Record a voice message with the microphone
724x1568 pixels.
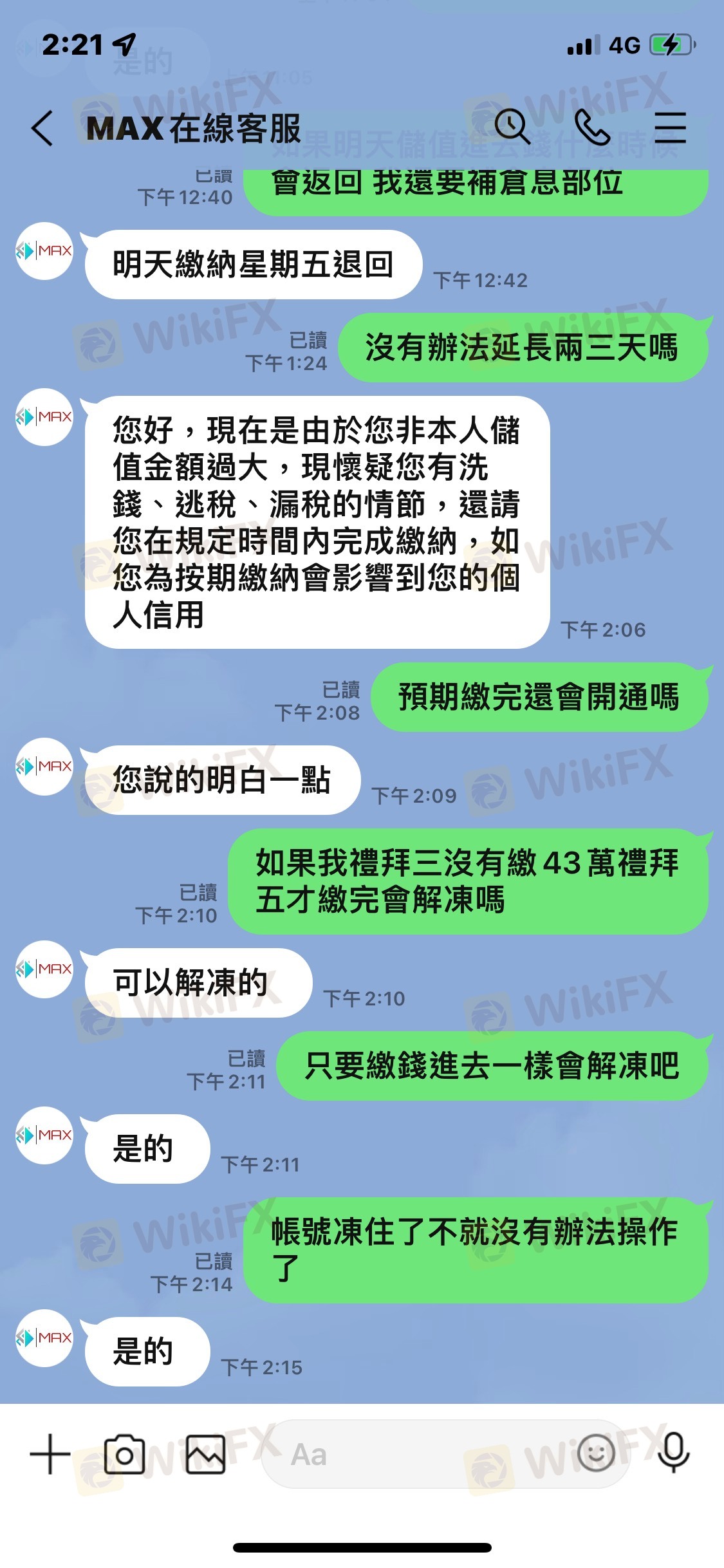point(674,1453)
